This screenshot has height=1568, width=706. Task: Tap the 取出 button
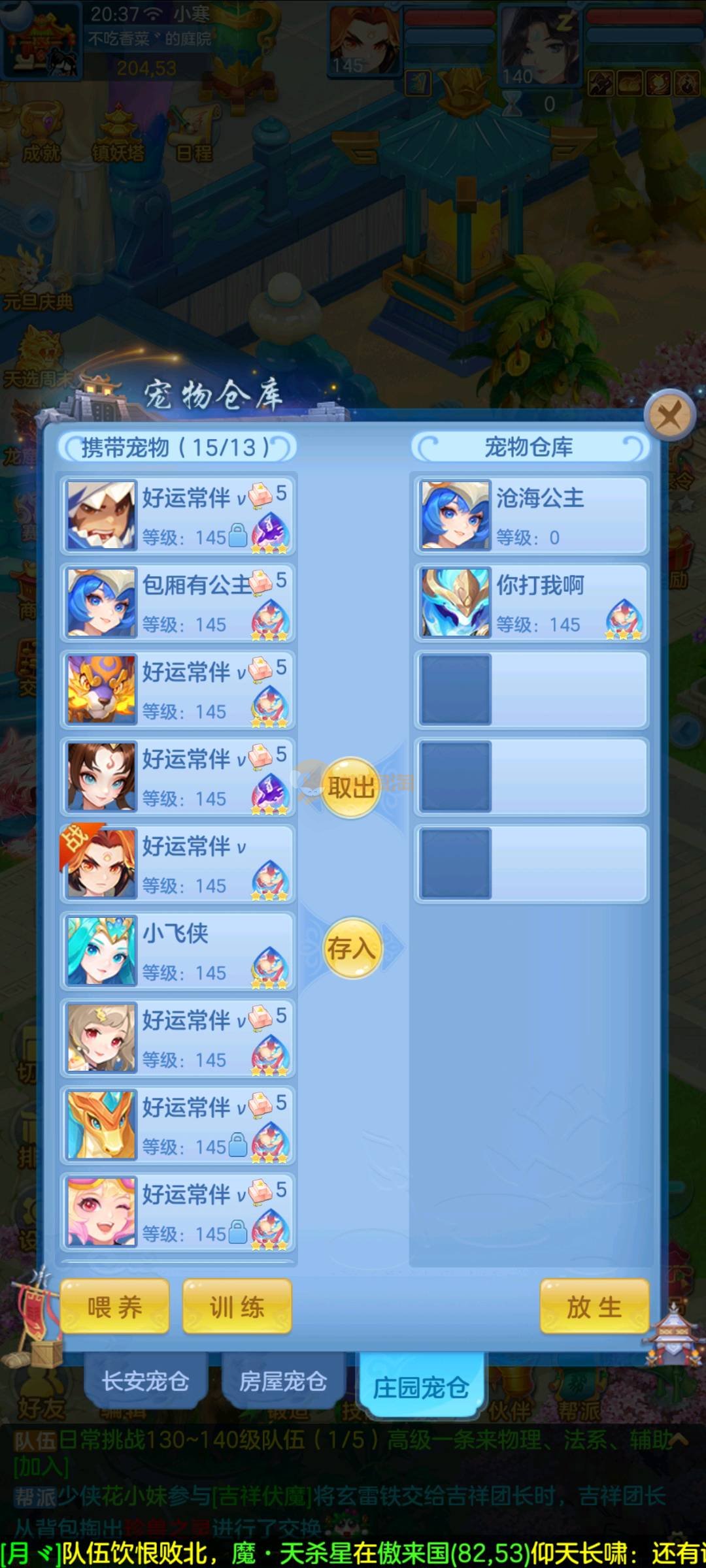[x=351, y=787]
